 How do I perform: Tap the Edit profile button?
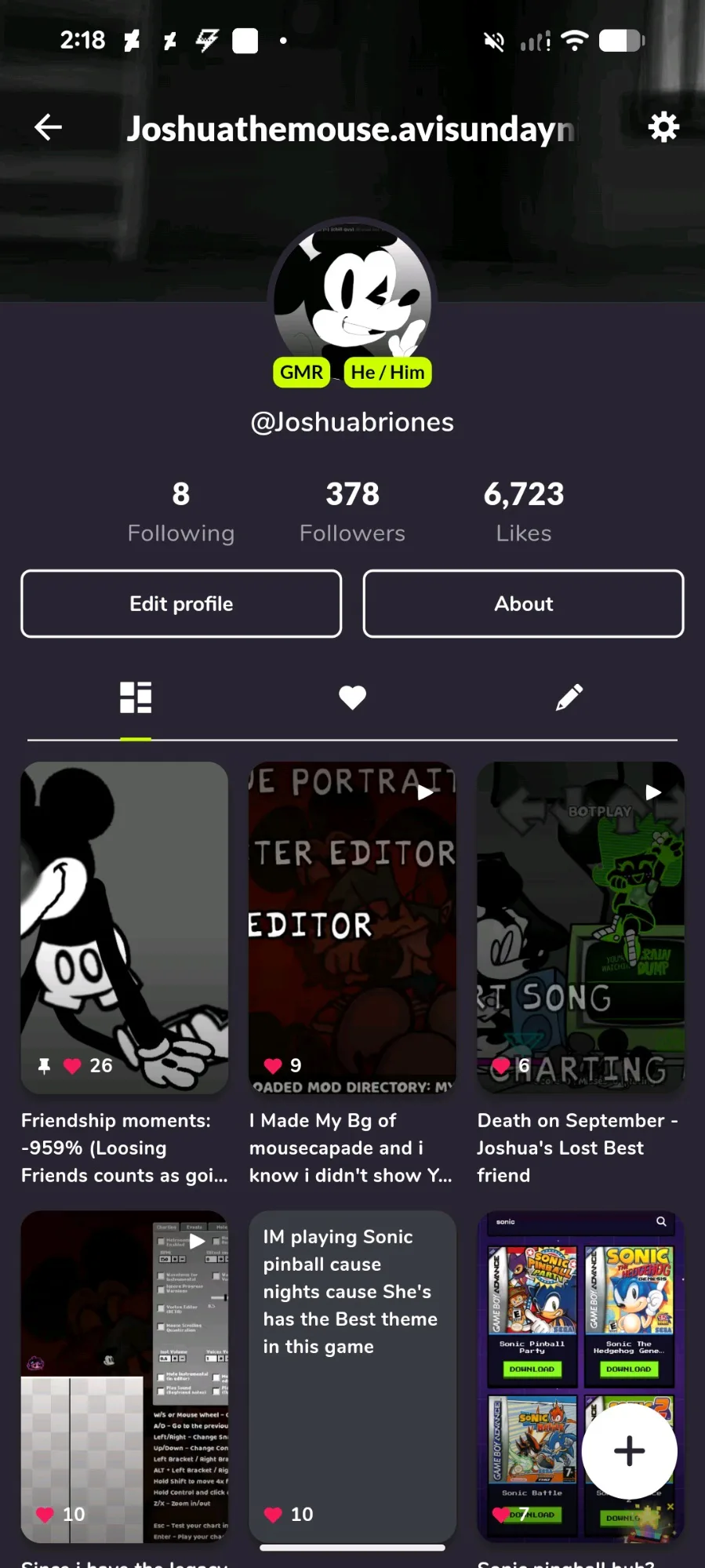(181, 604)
